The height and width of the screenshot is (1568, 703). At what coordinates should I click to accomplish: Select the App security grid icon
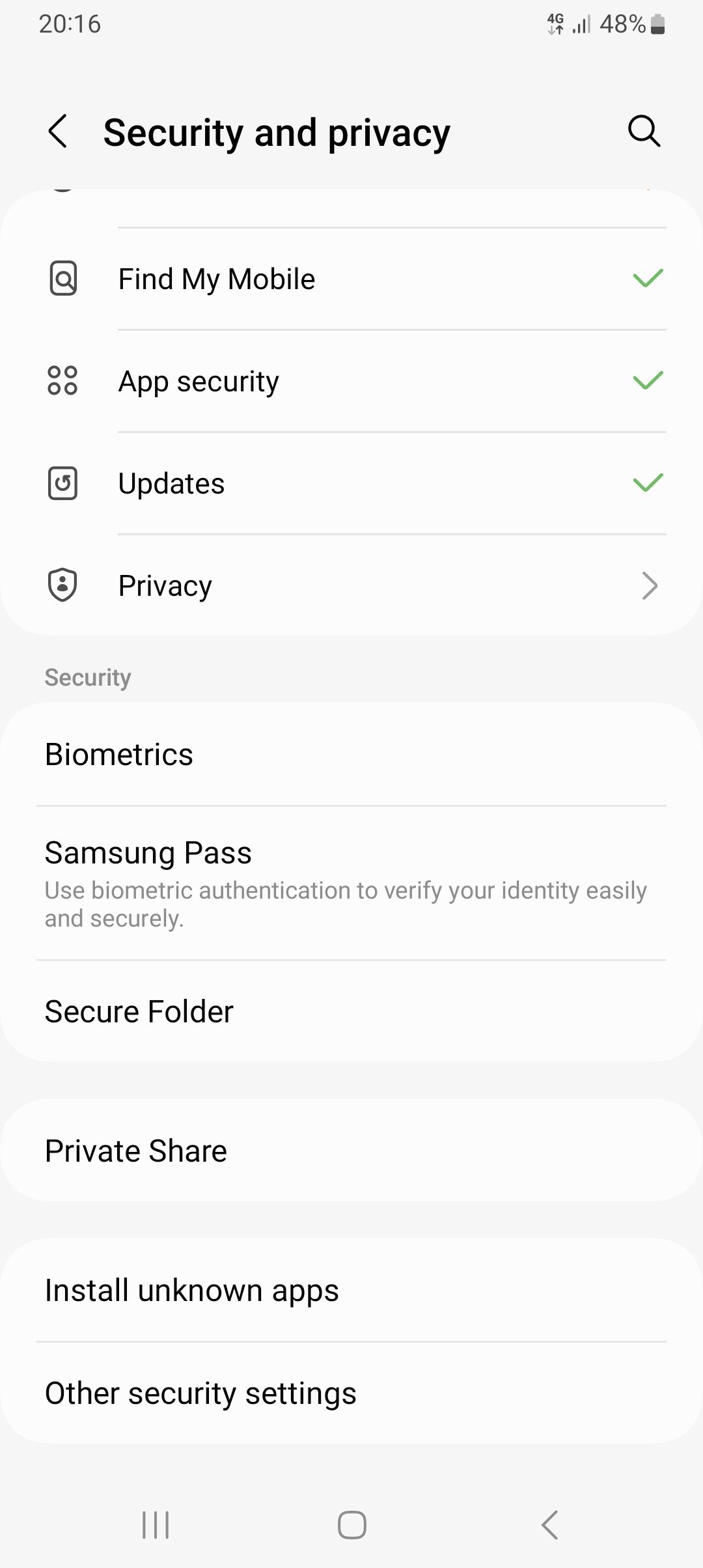point(62,381)
